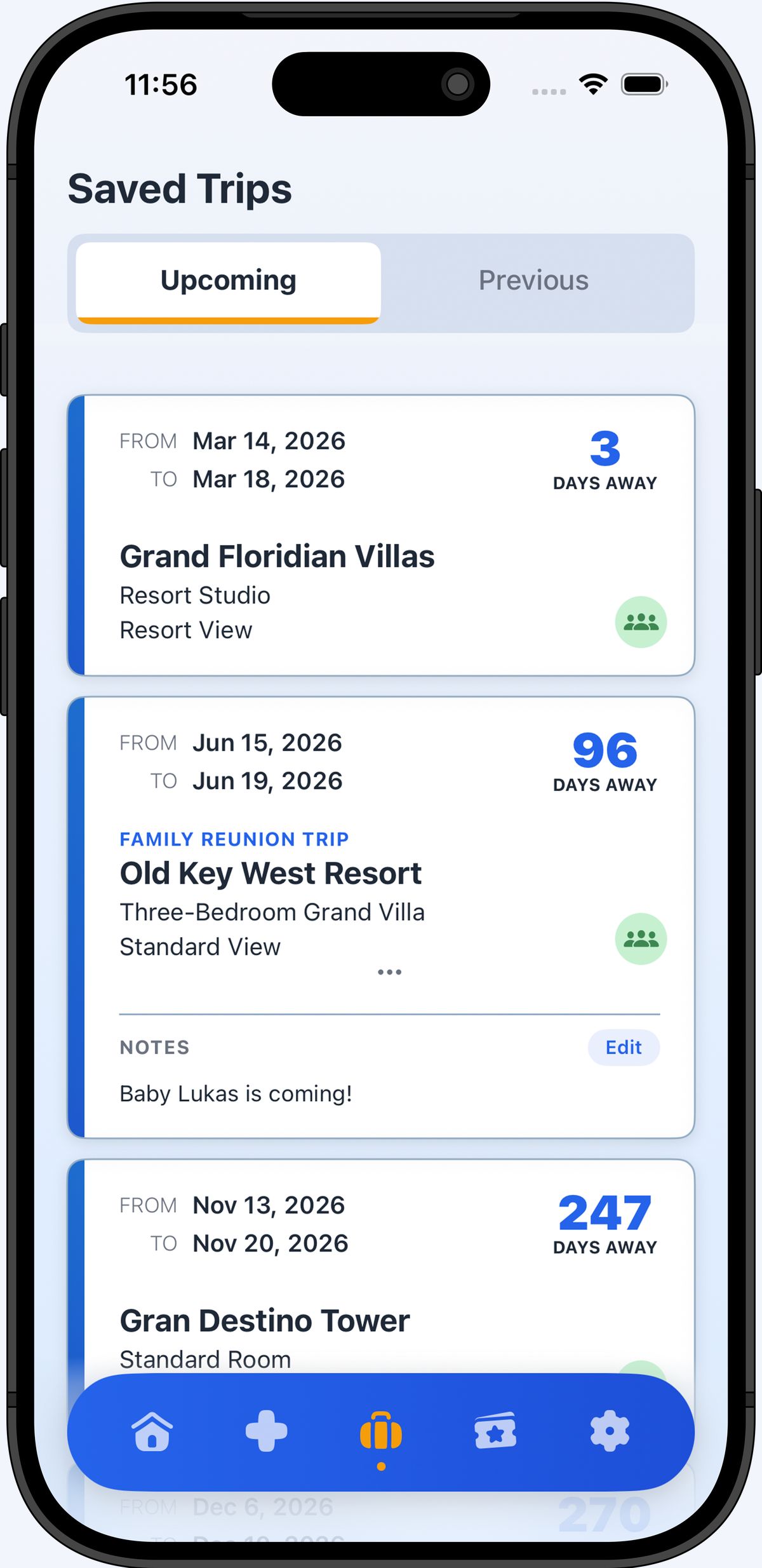Tap the group icon on Grand Floridian Villas
The height and width of the screenshot is (1568, 762).
[641, 622]
